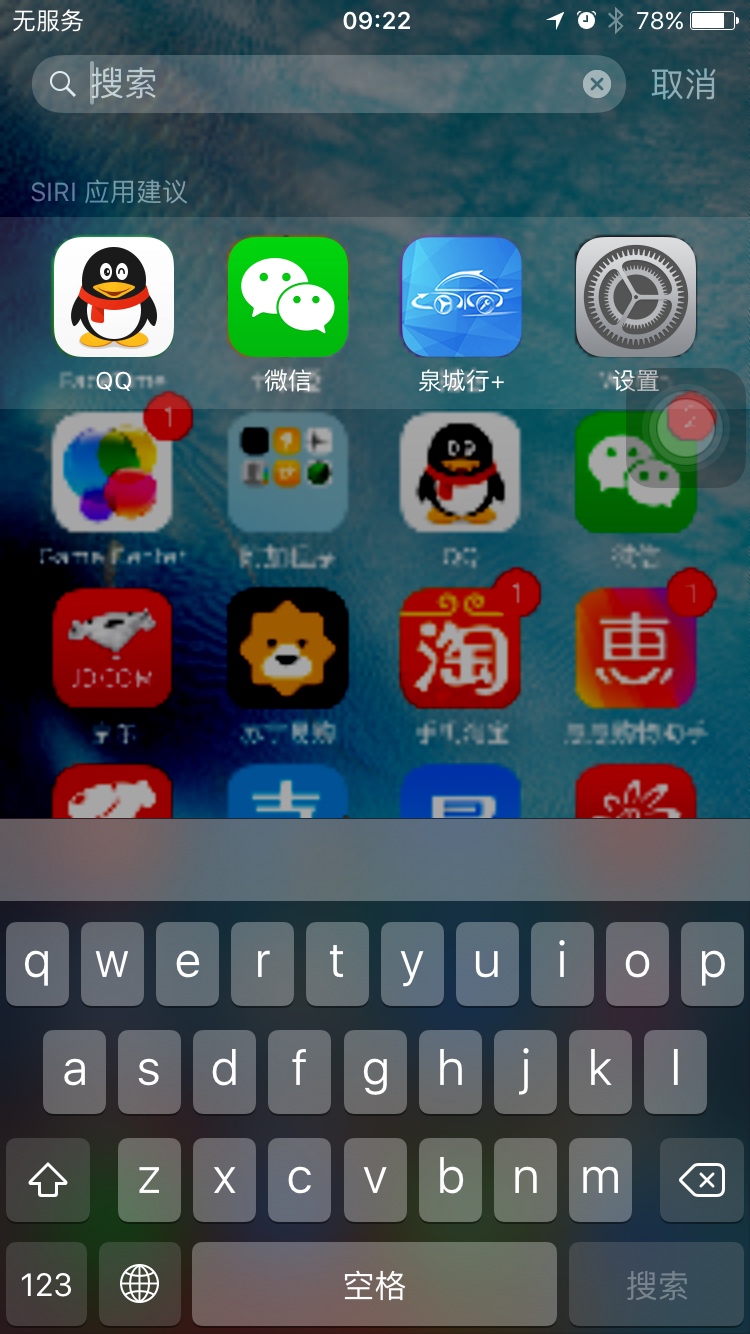Image resolution: width=750 pixels, height=1334 pixels.
Task: Tap the 搜索 key on keyboard
Action: coord(657,1284)
